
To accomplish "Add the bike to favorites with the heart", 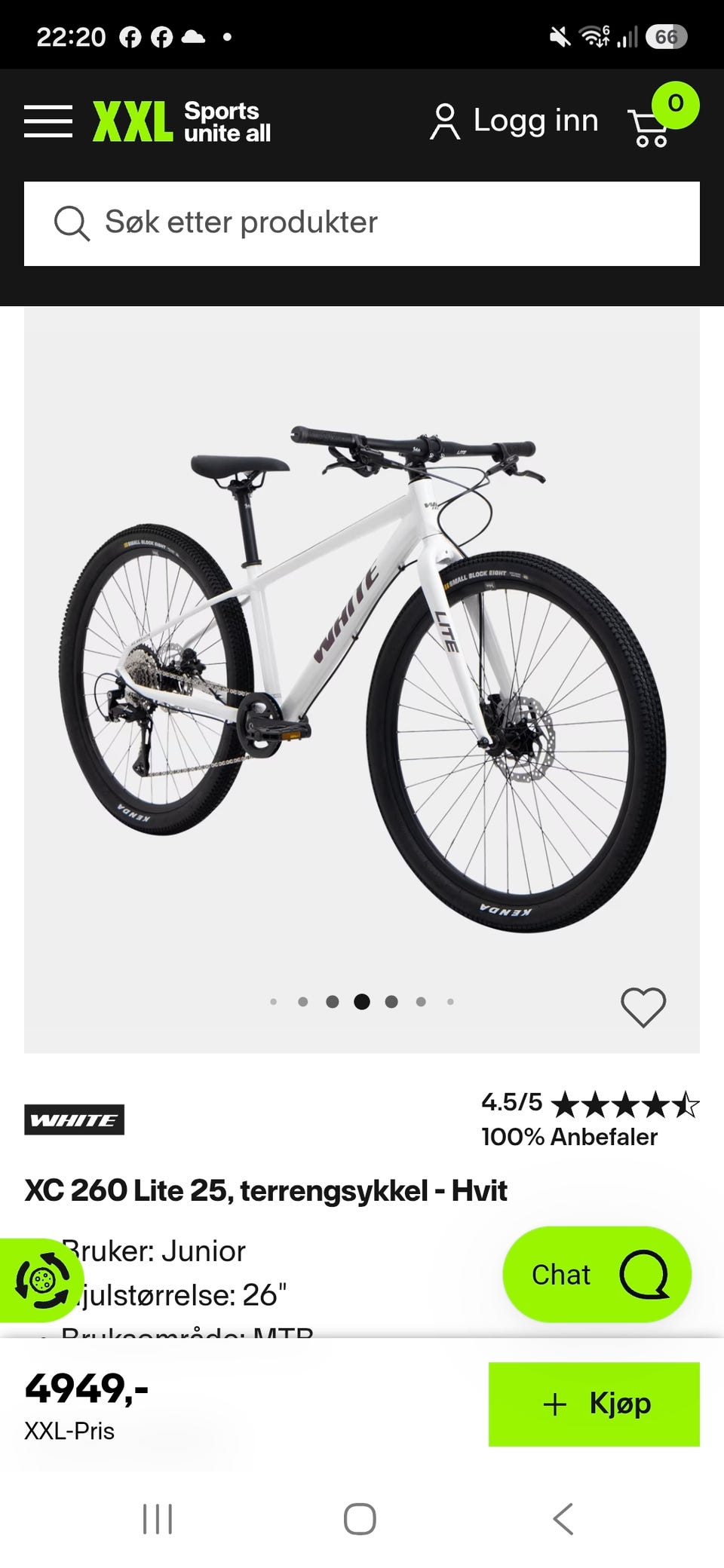I will tap(643, 1007).
